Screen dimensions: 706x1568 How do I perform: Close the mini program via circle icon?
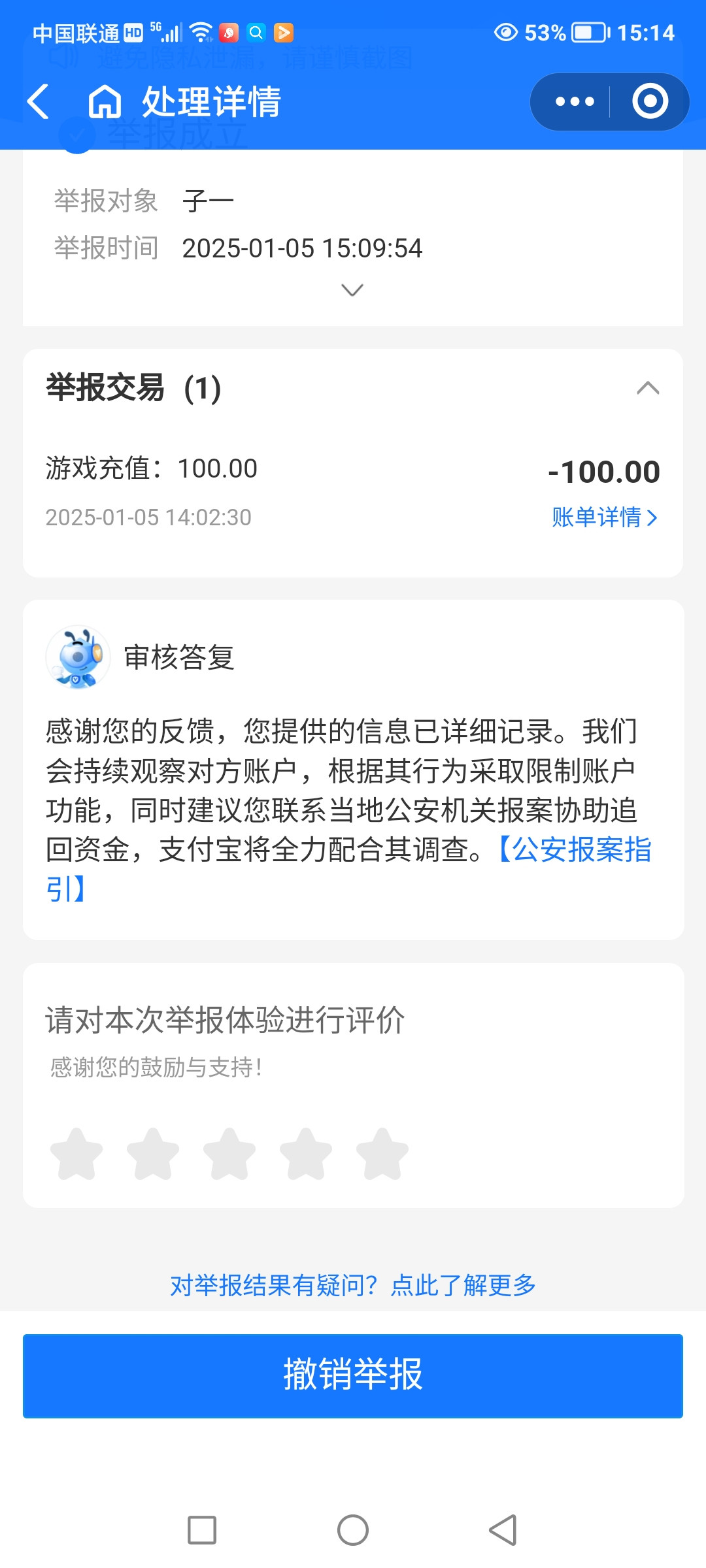650,102
